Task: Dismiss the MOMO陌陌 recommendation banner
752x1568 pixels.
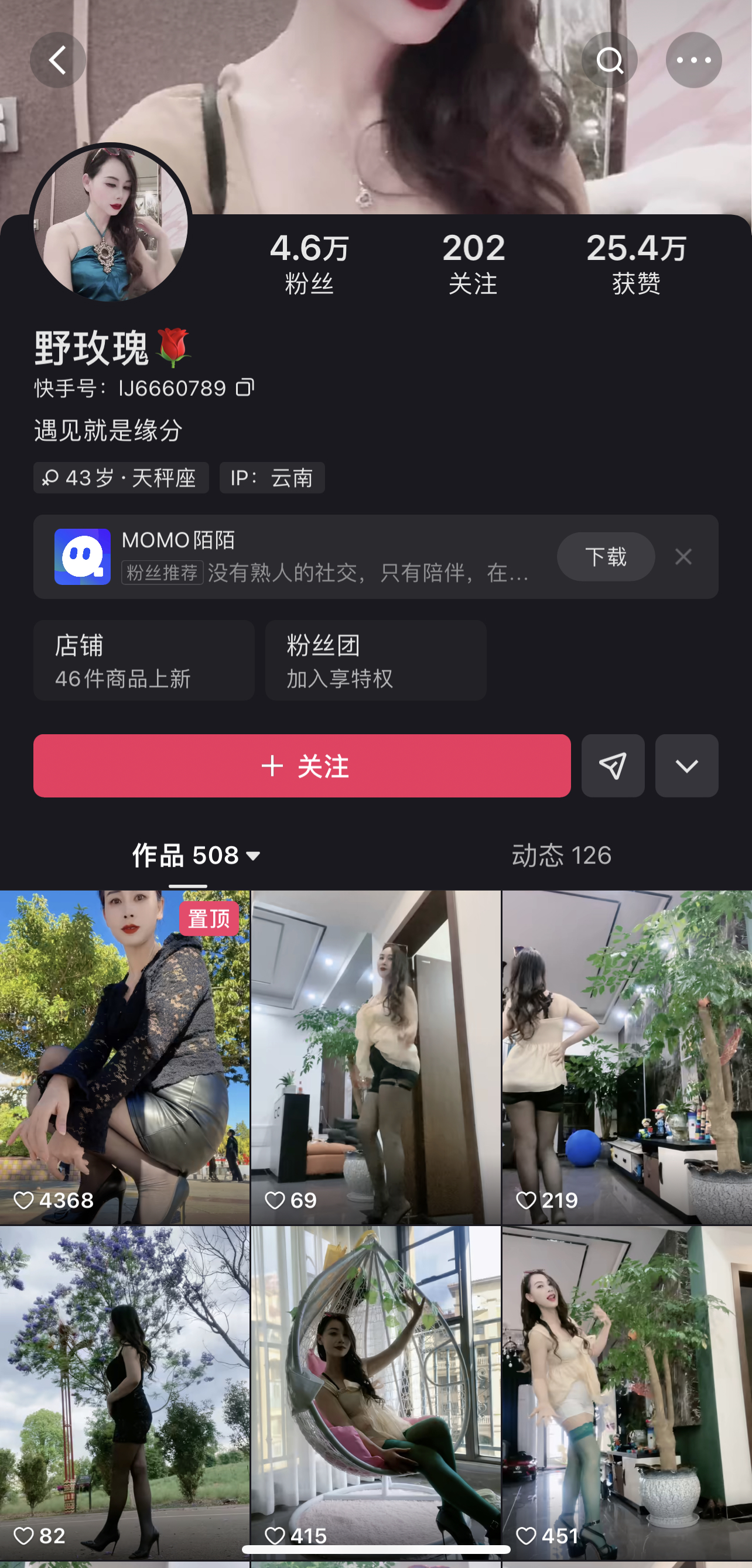Action: pyautogui.click(x=683, y=556)
